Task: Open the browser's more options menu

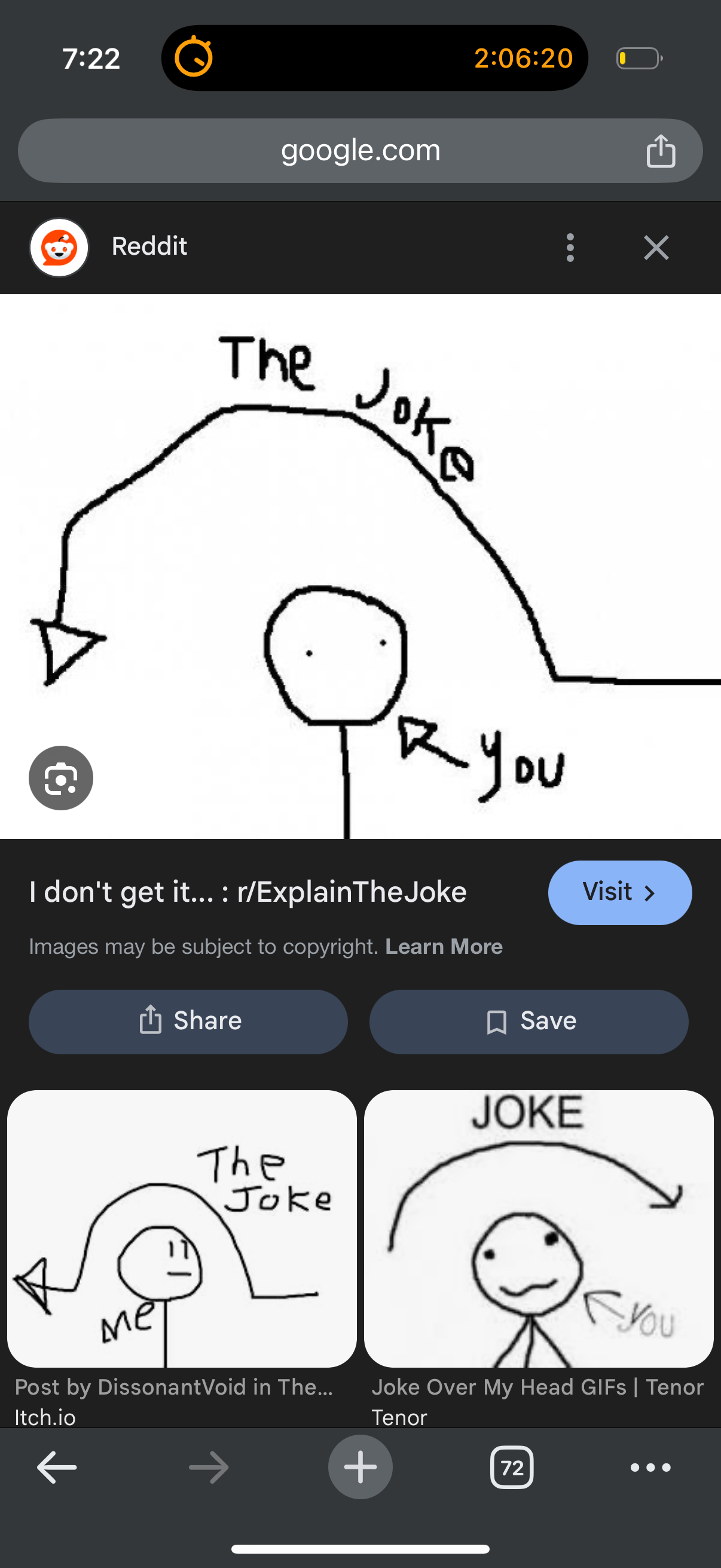Action: [x=650, y=1468]
